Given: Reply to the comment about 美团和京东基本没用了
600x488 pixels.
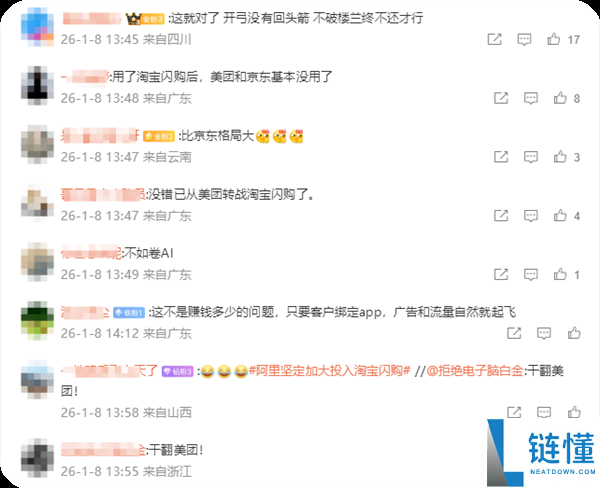Looking at the screenshot, I should click(x=531, y=98).
